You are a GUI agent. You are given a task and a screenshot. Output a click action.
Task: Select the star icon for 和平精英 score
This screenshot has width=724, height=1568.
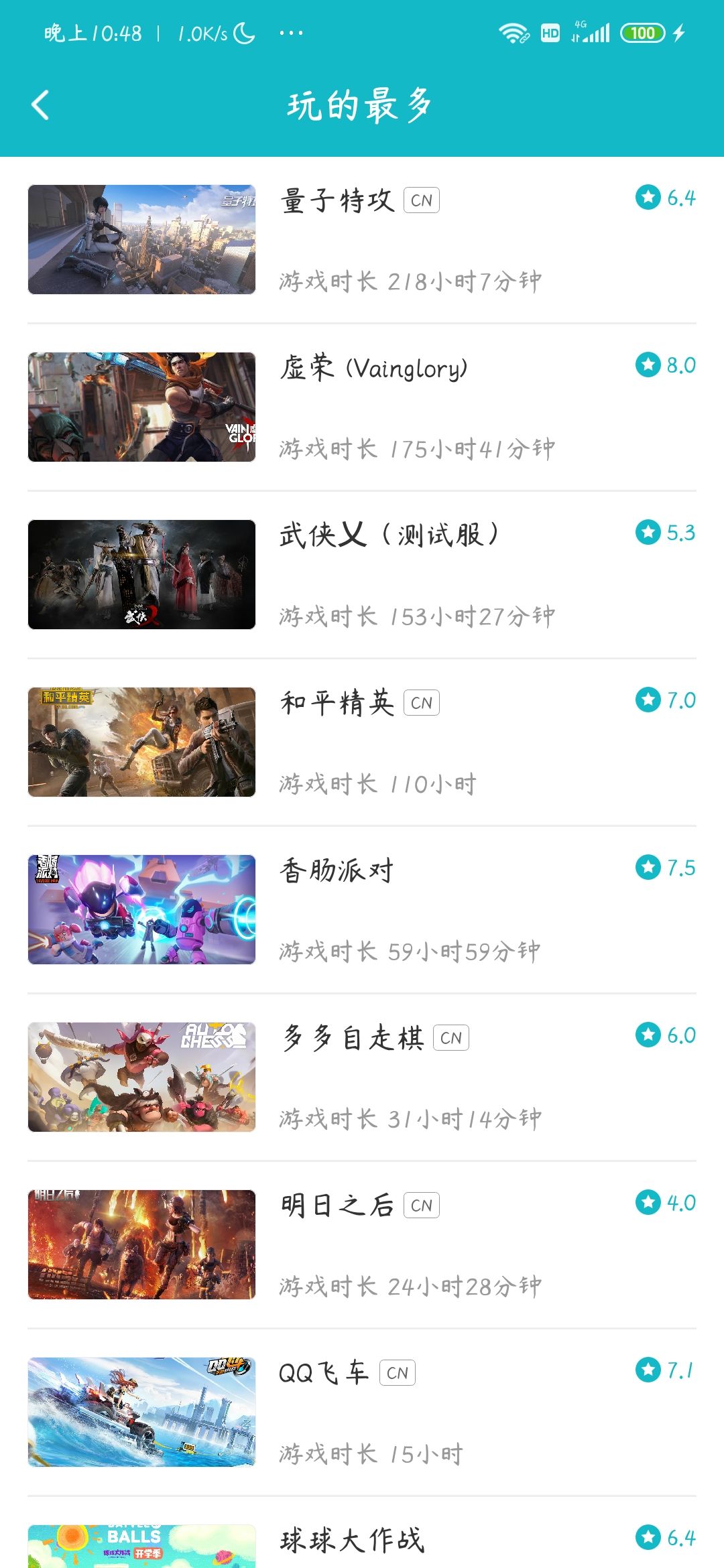[x=647, y=700]
